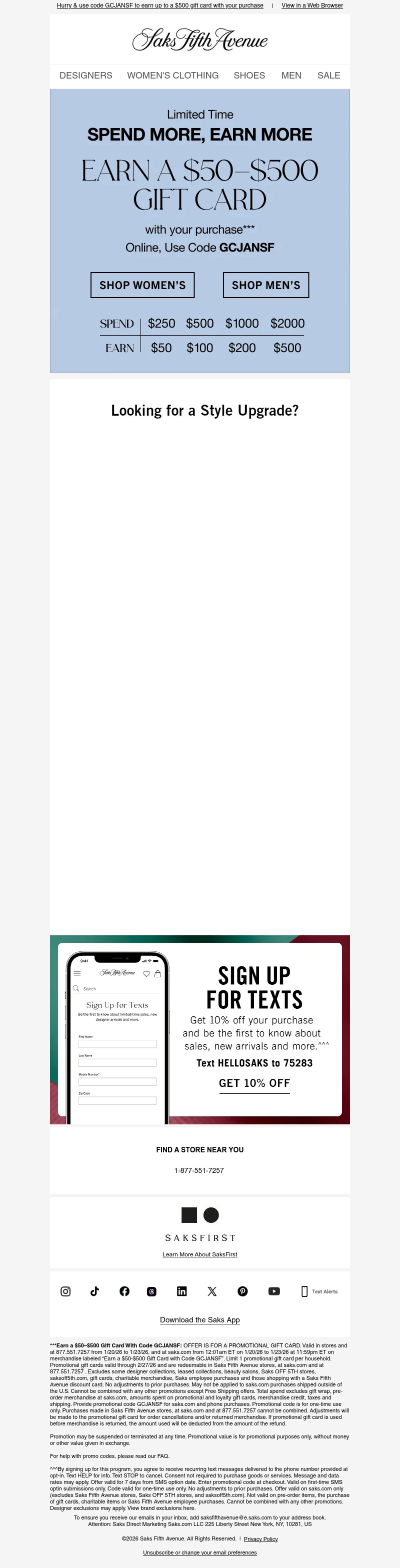400x1568 pixels.
Task: View the Sale section
Action: [328, 76]
